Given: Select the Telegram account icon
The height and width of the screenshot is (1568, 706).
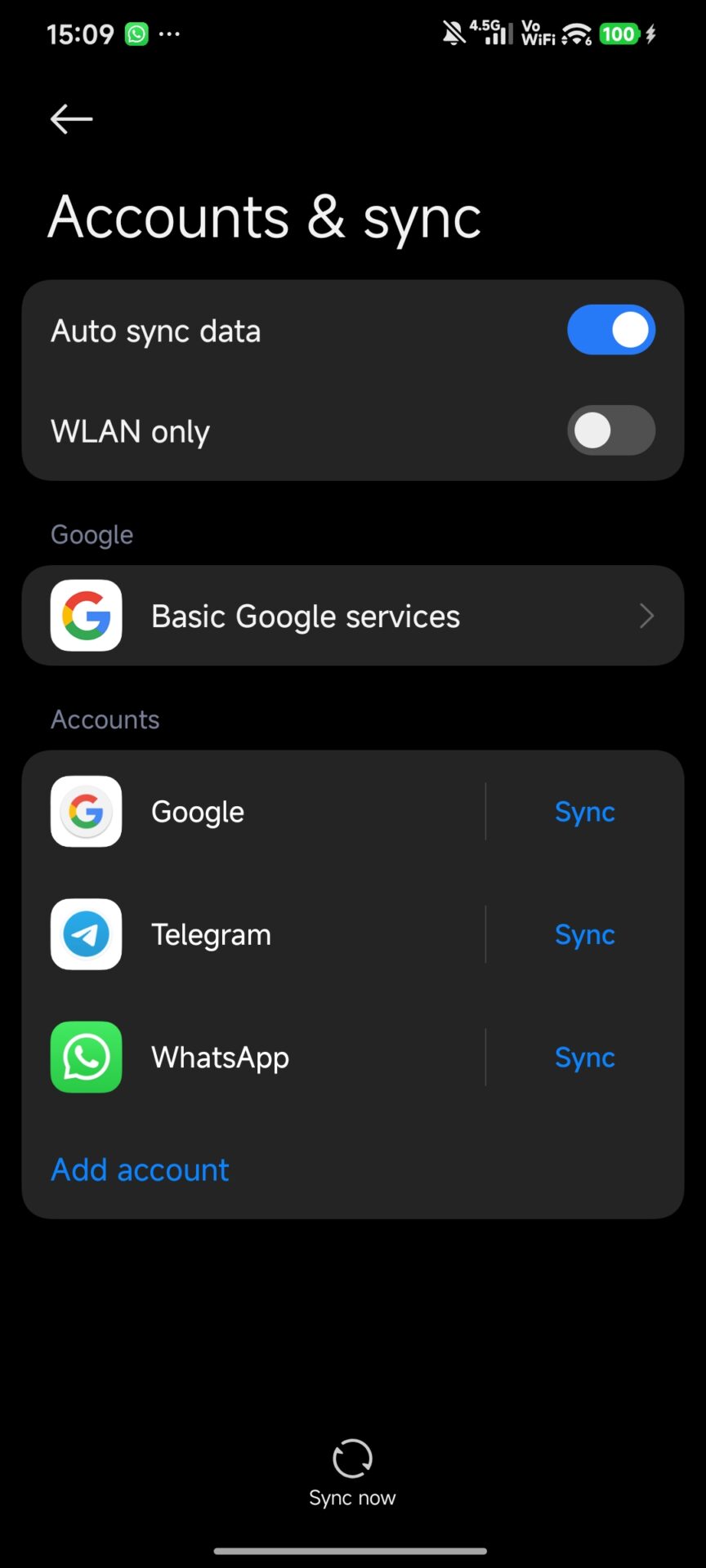Looking at the screenshot, I should [86, 934].
